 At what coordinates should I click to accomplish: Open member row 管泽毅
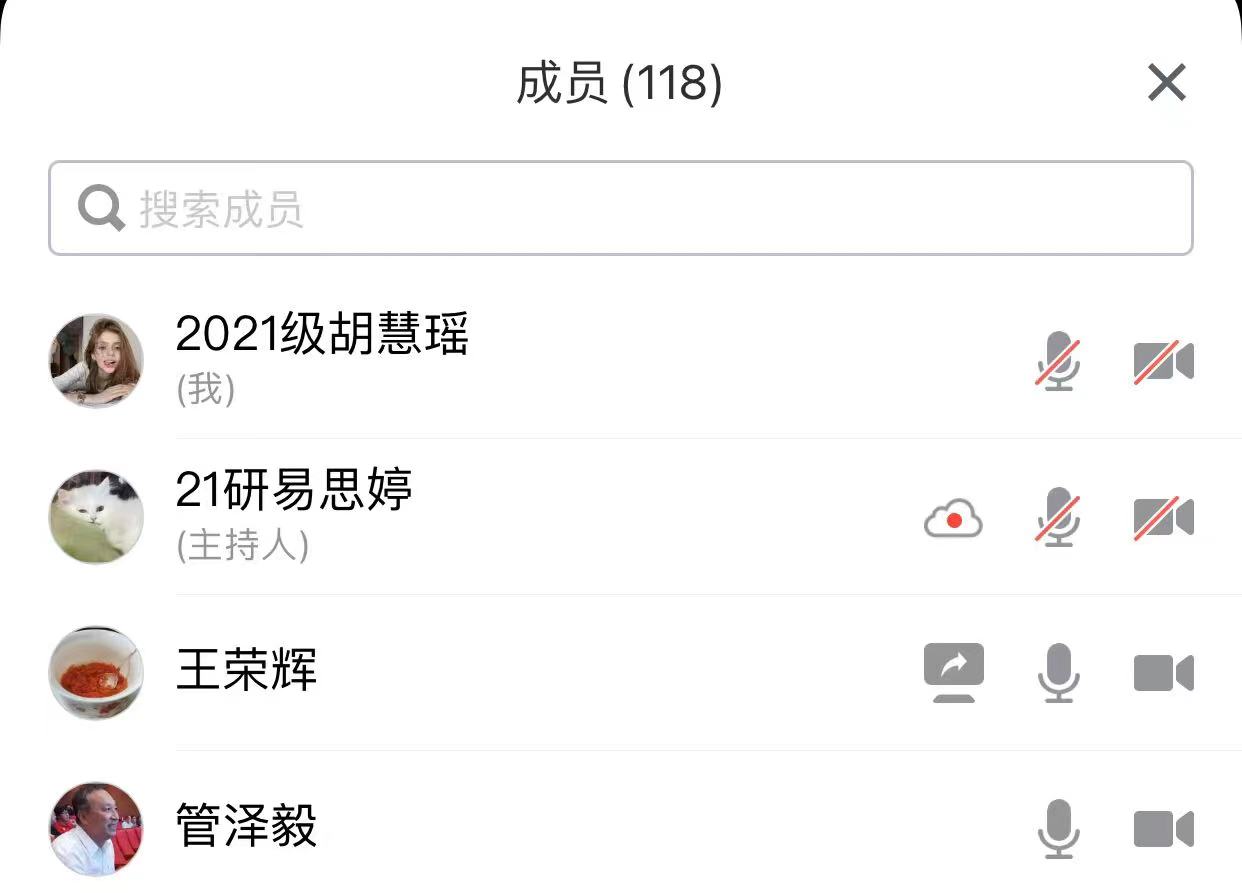click(247, 828)
